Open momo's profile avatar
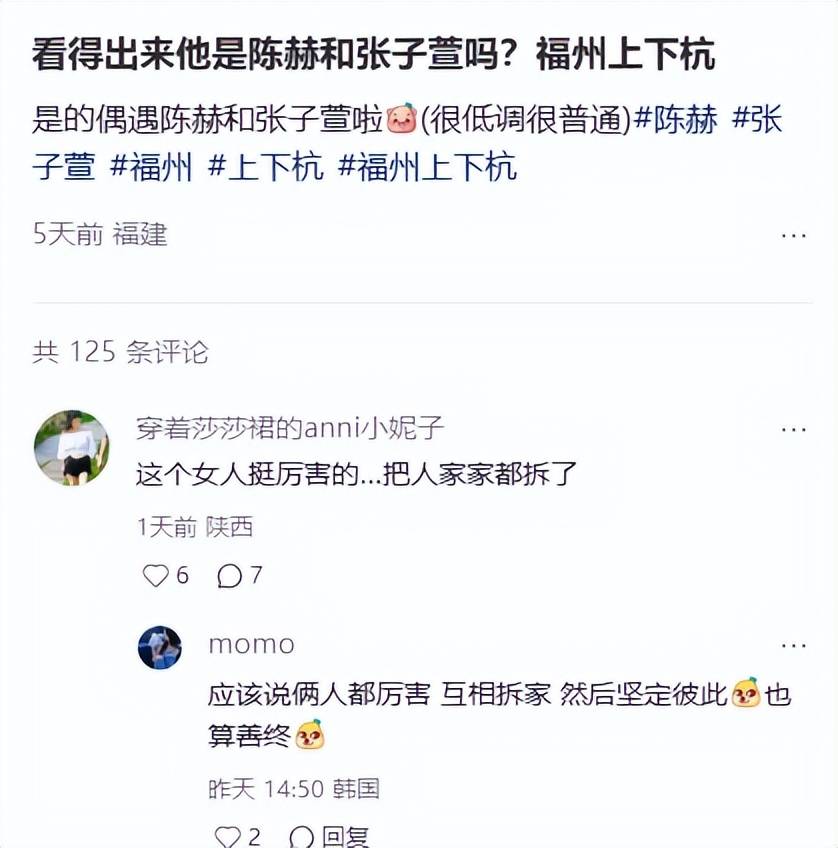This screenshot has width=838, height=848. [160, 647]
